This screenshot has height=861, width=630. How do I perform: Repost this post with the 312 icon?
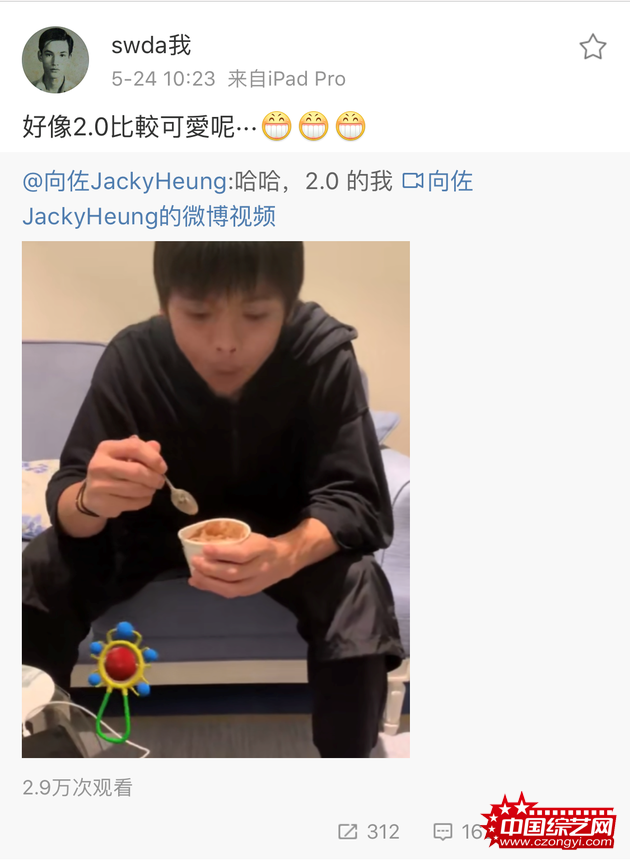coord(348,831)
